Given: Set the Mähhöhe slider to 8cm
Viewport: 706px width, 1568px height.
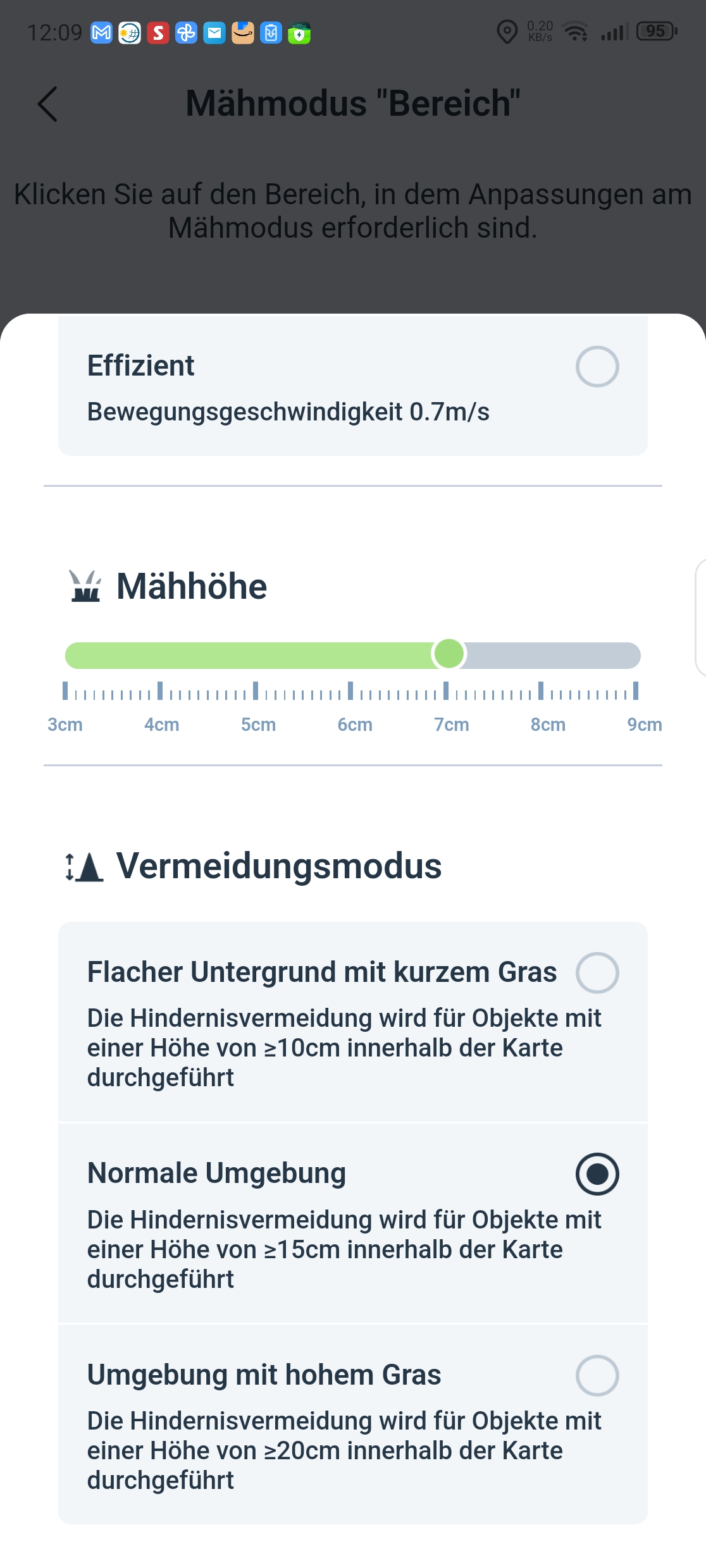Looking at the screenshot, I should pos(541,656).
